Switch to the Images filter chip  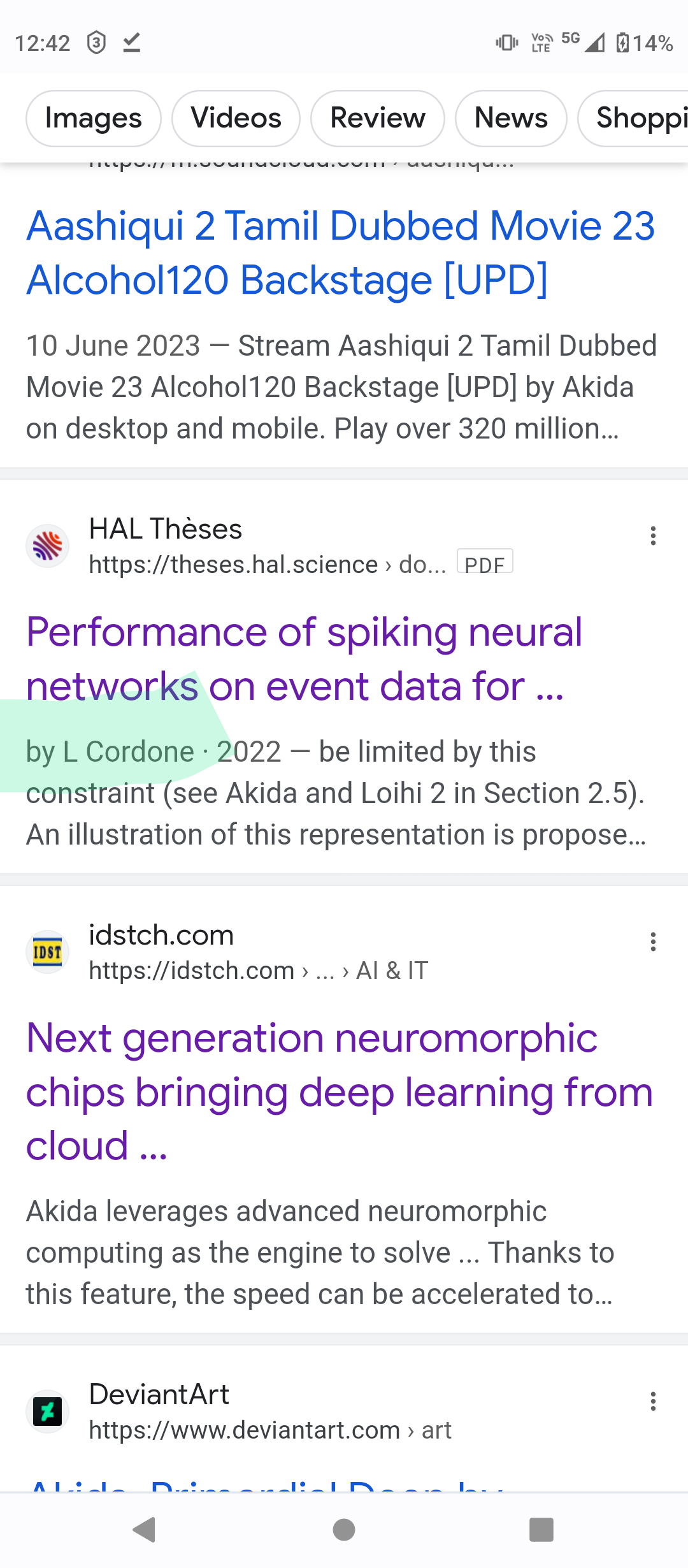(93, 119)
